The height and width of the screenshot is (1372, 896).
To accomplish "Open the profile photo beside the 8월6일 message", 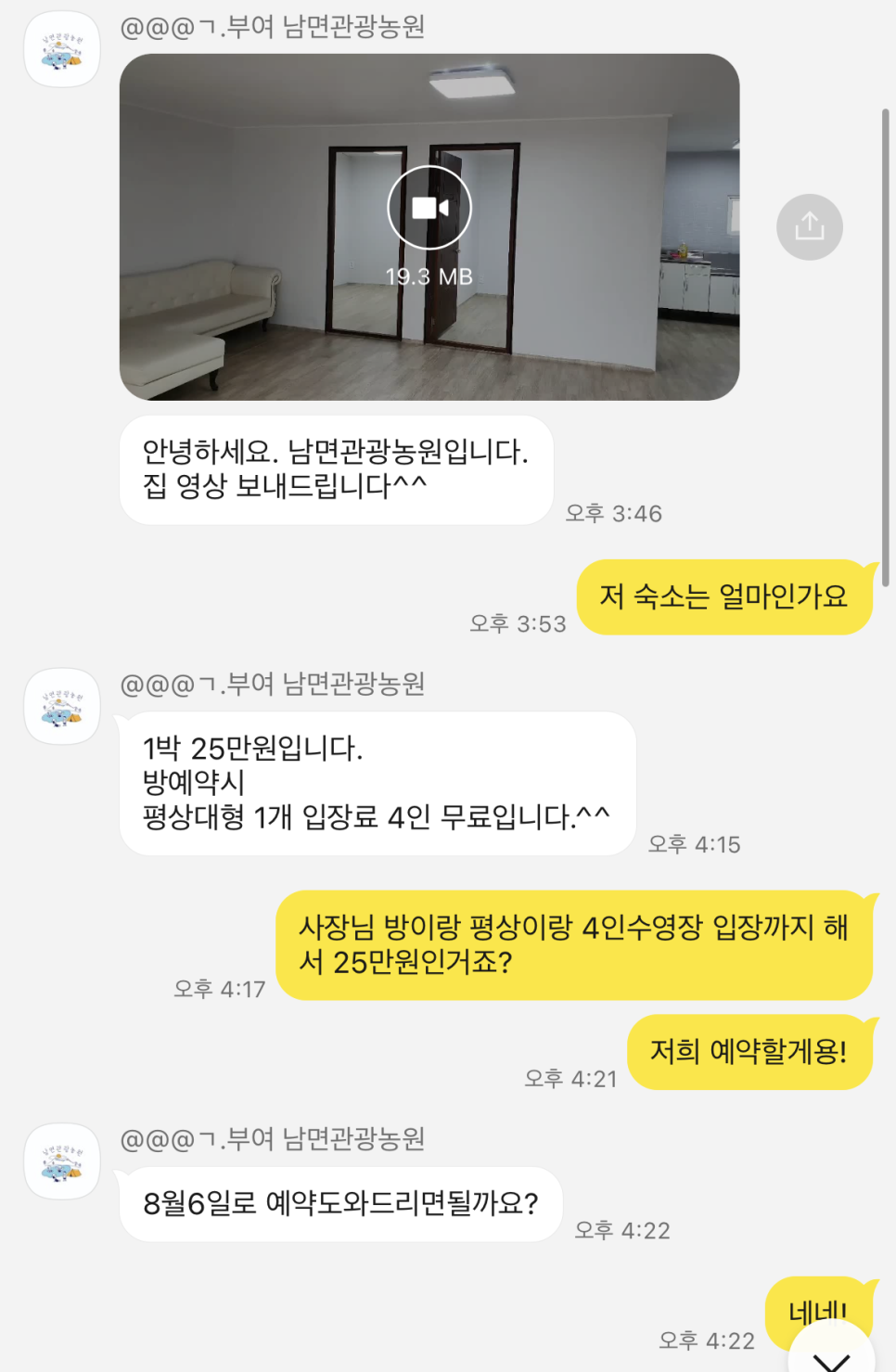I will click(62, 1160).
